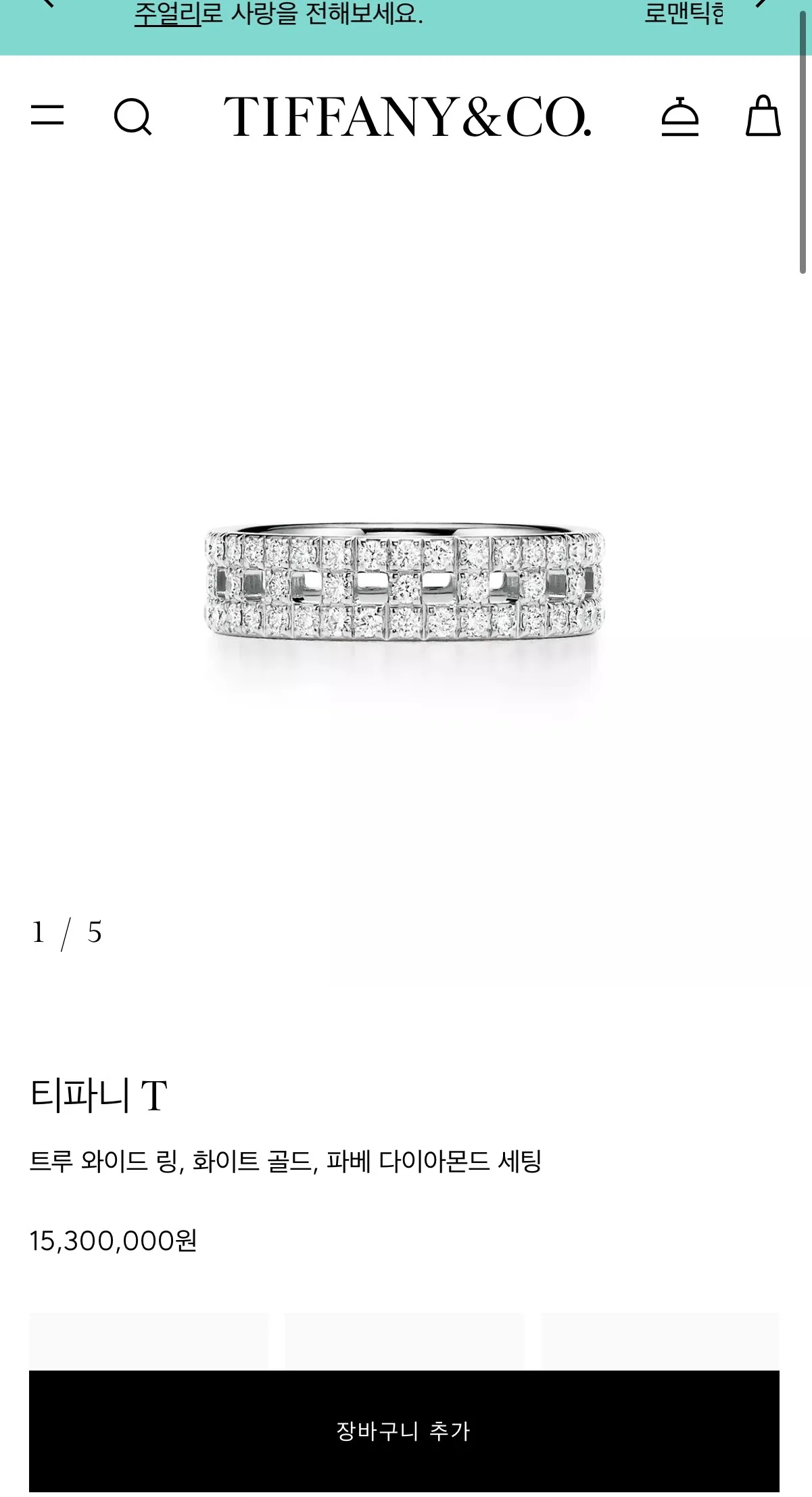Open the search icon
This screenshot has width=812, height=1497.
point(133,117)
